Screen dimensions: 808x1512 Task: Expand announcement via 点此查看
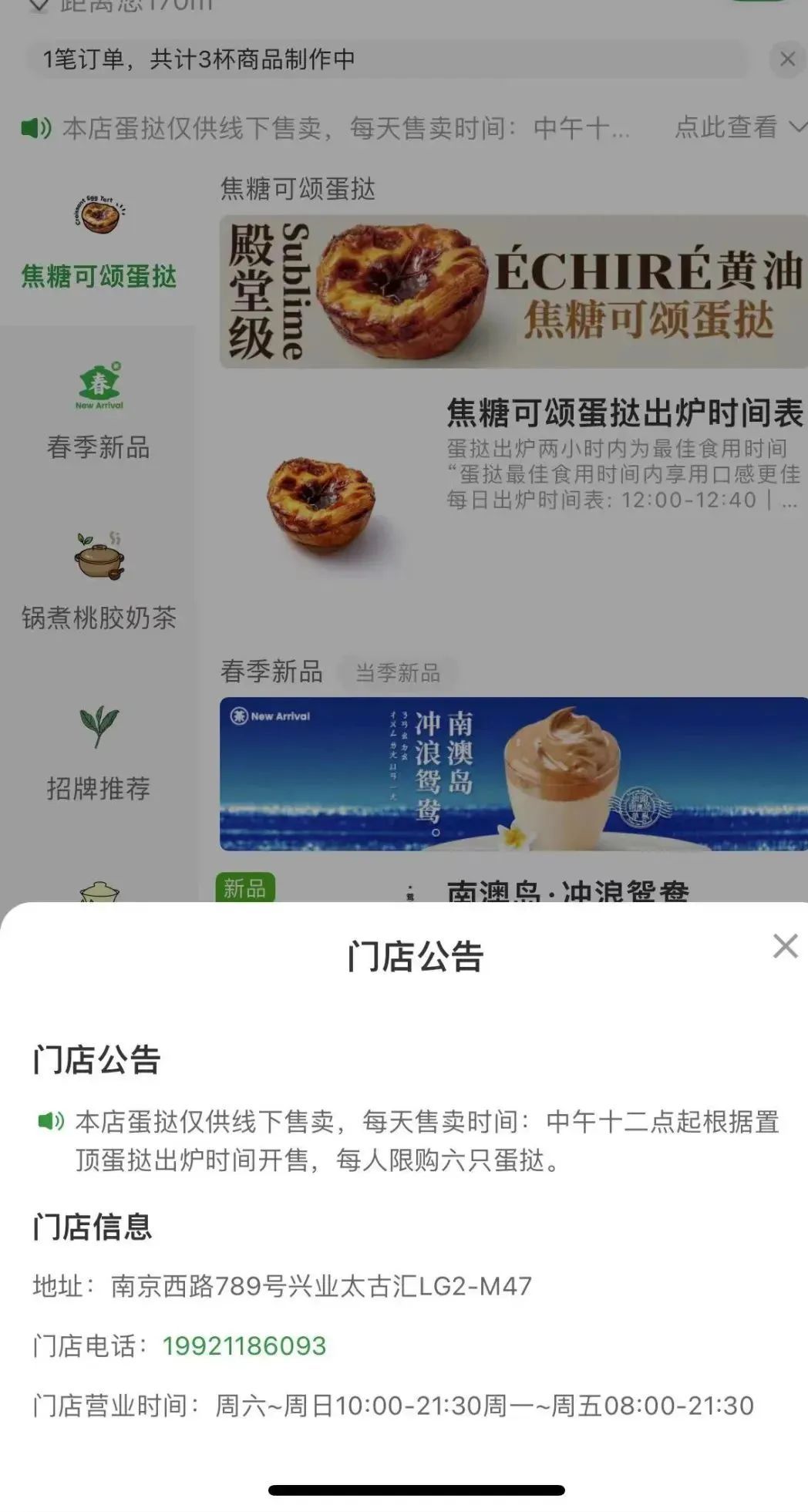click(x=738, y=127)
